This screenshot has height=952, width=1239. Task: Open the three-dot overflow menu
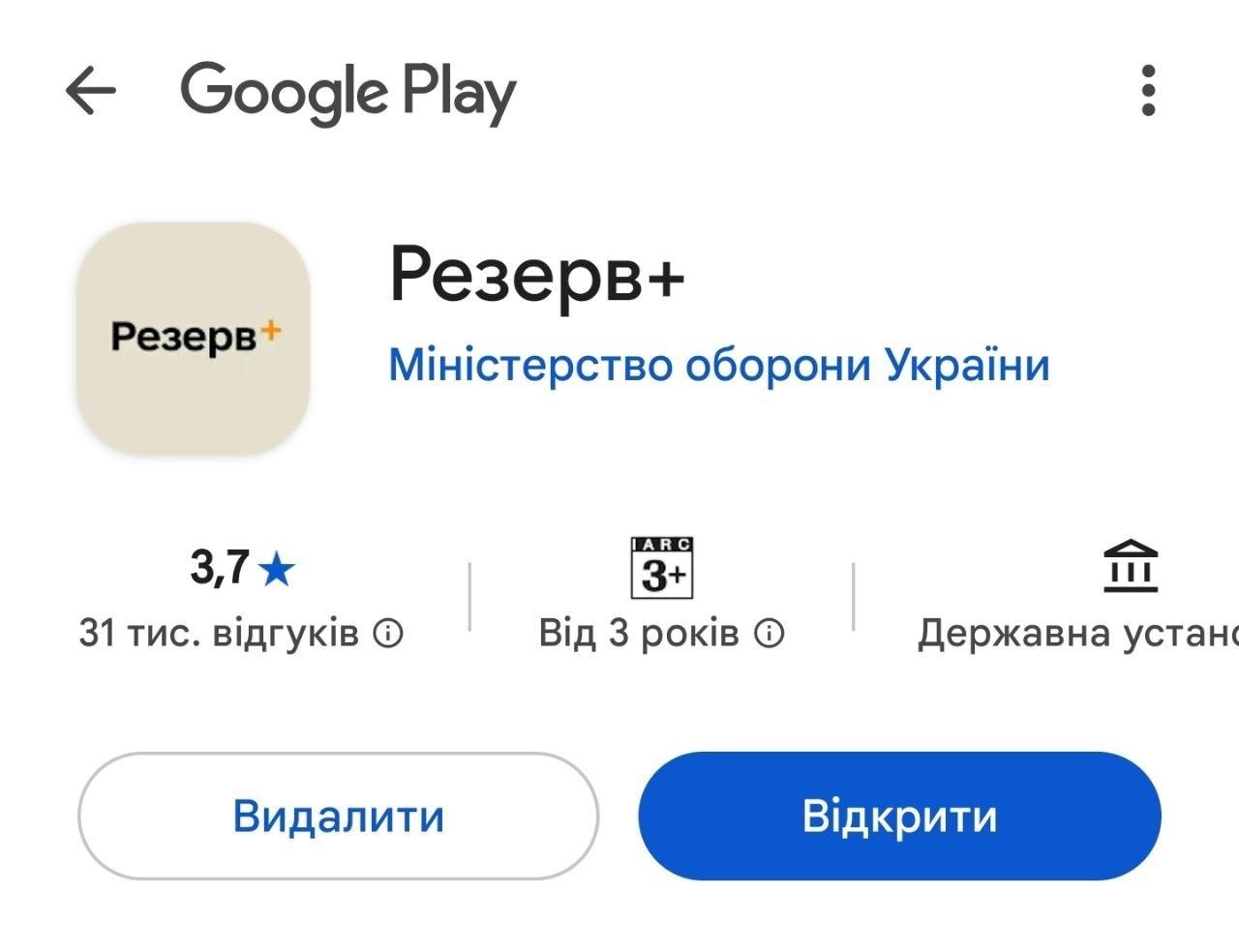coord(1148,91)
